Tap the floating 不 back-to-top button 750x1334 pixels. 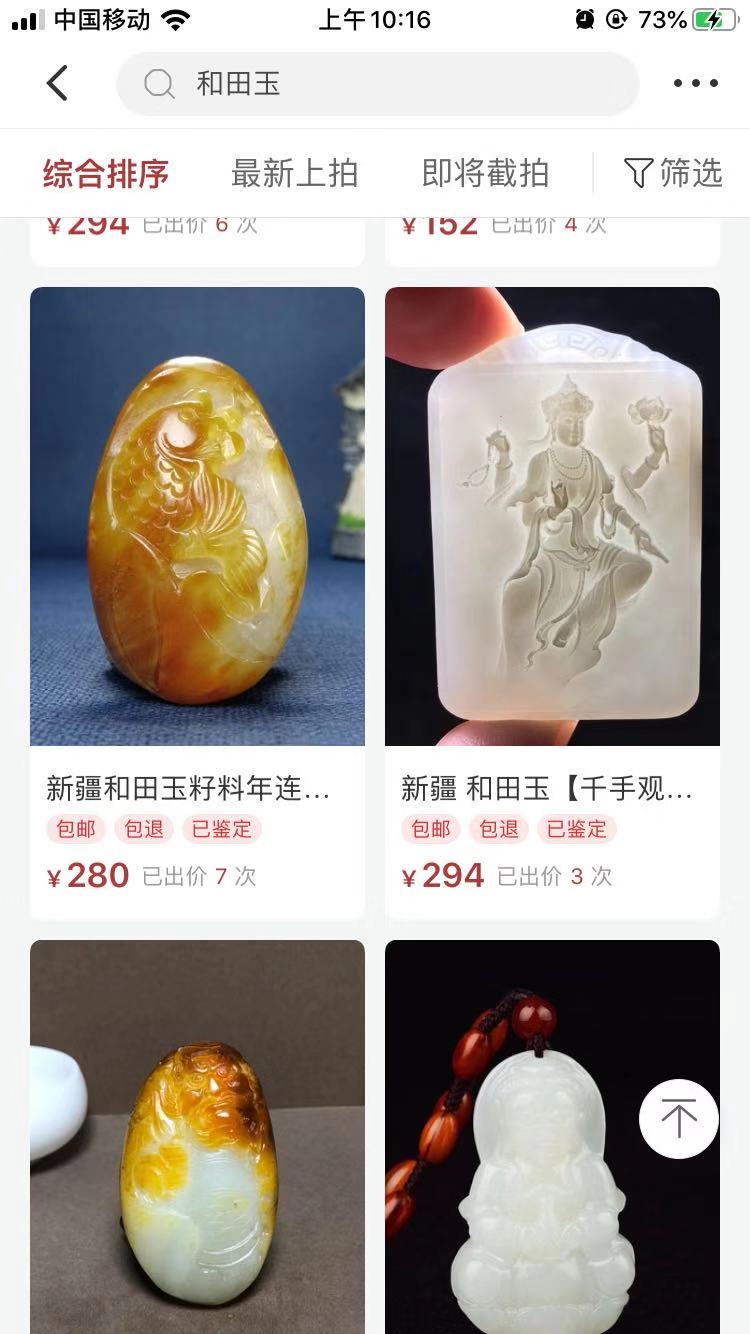pos(679,1119)
